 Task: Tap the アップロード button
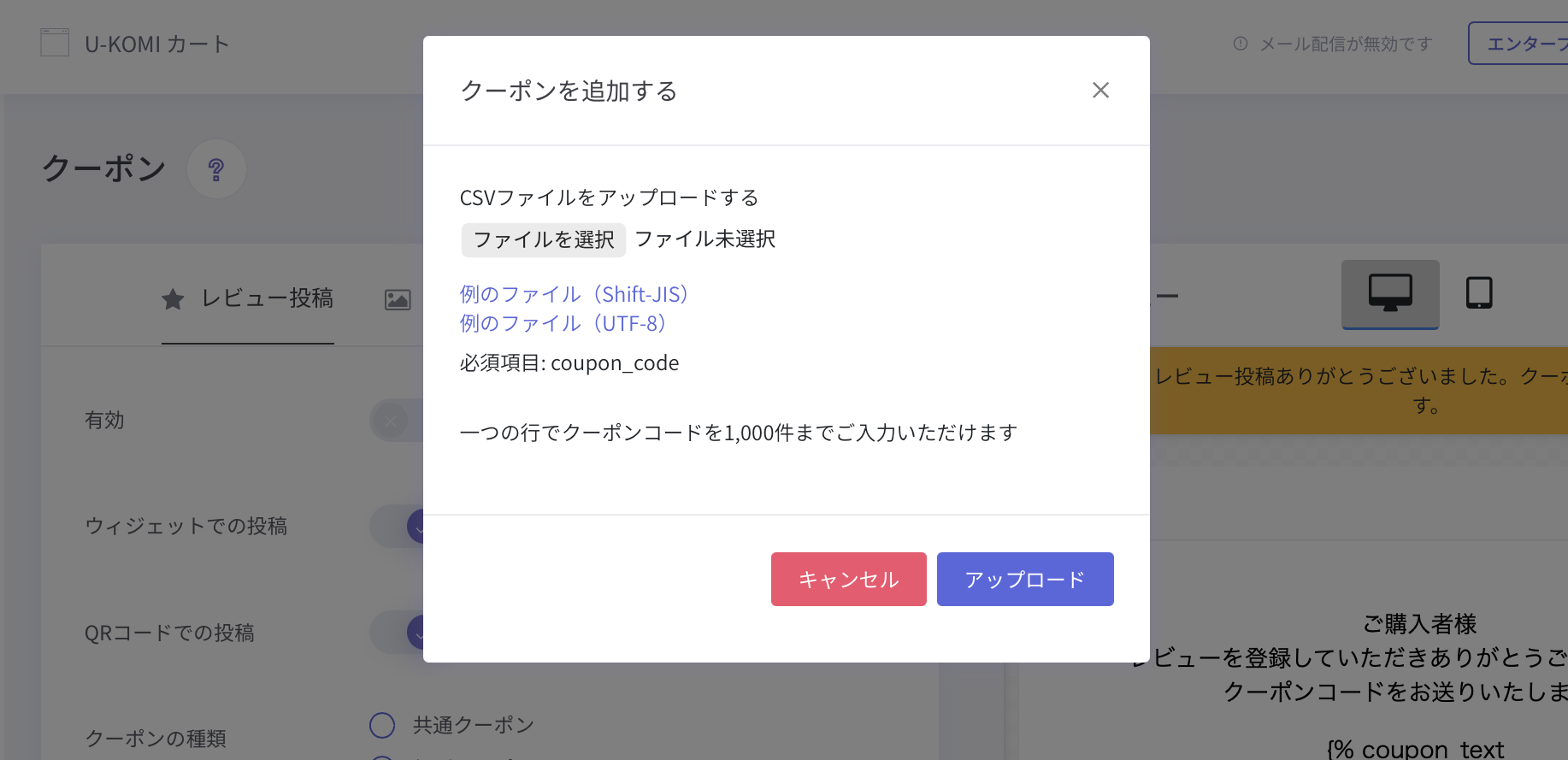pos(1024,580)
